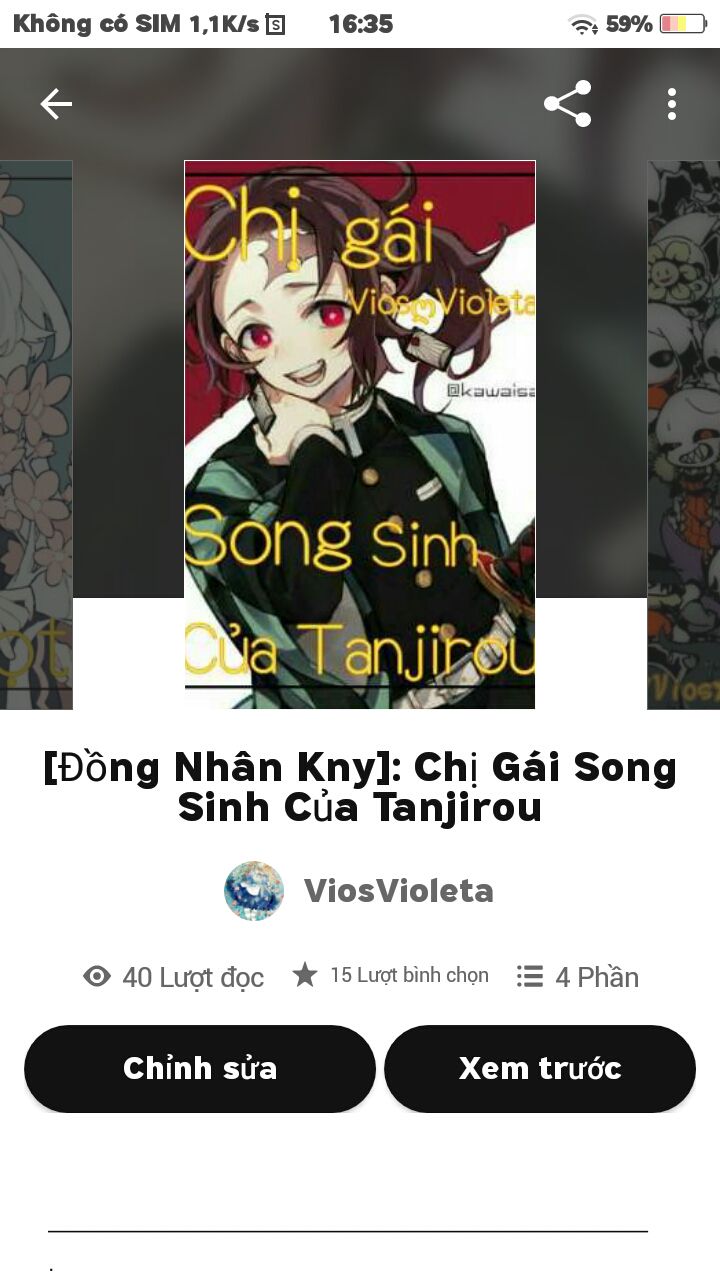The height and width of the screenshot is (1280, 720).
Task: Tap the Chỉnh sửa button
Action: click(x=200, y=1068)
